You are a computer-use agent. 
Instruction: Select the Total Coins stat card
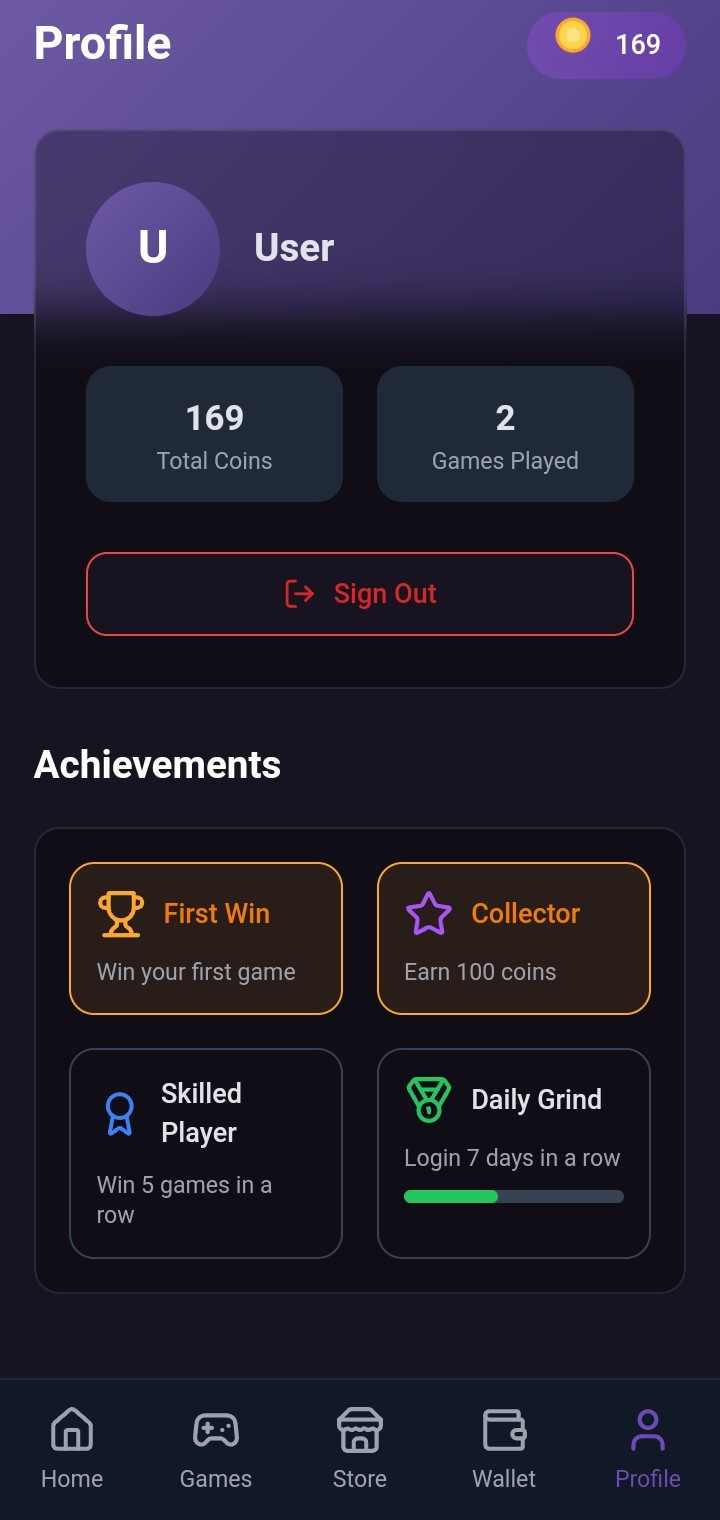point(213,433)
